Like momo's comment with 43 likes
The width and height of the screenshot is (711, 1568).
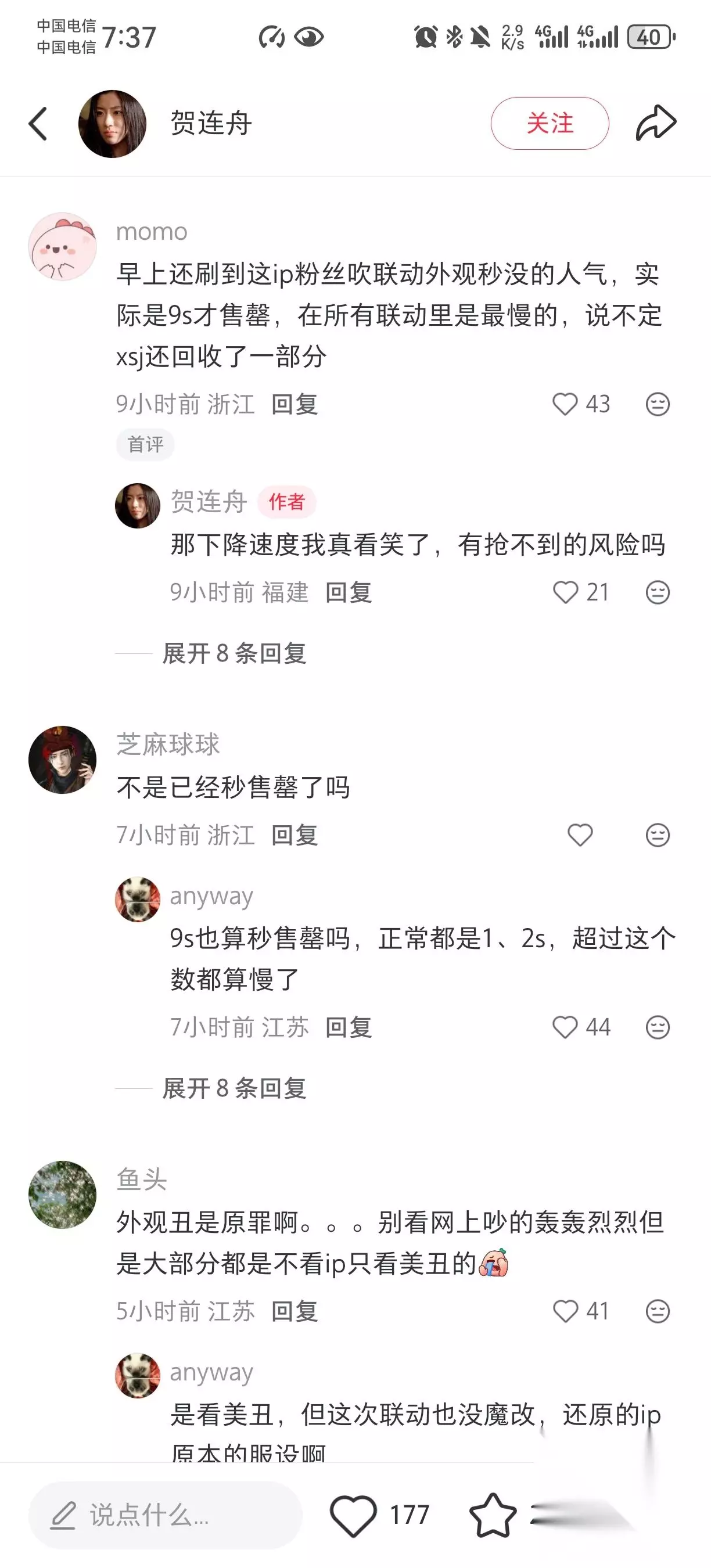point(564,404)
